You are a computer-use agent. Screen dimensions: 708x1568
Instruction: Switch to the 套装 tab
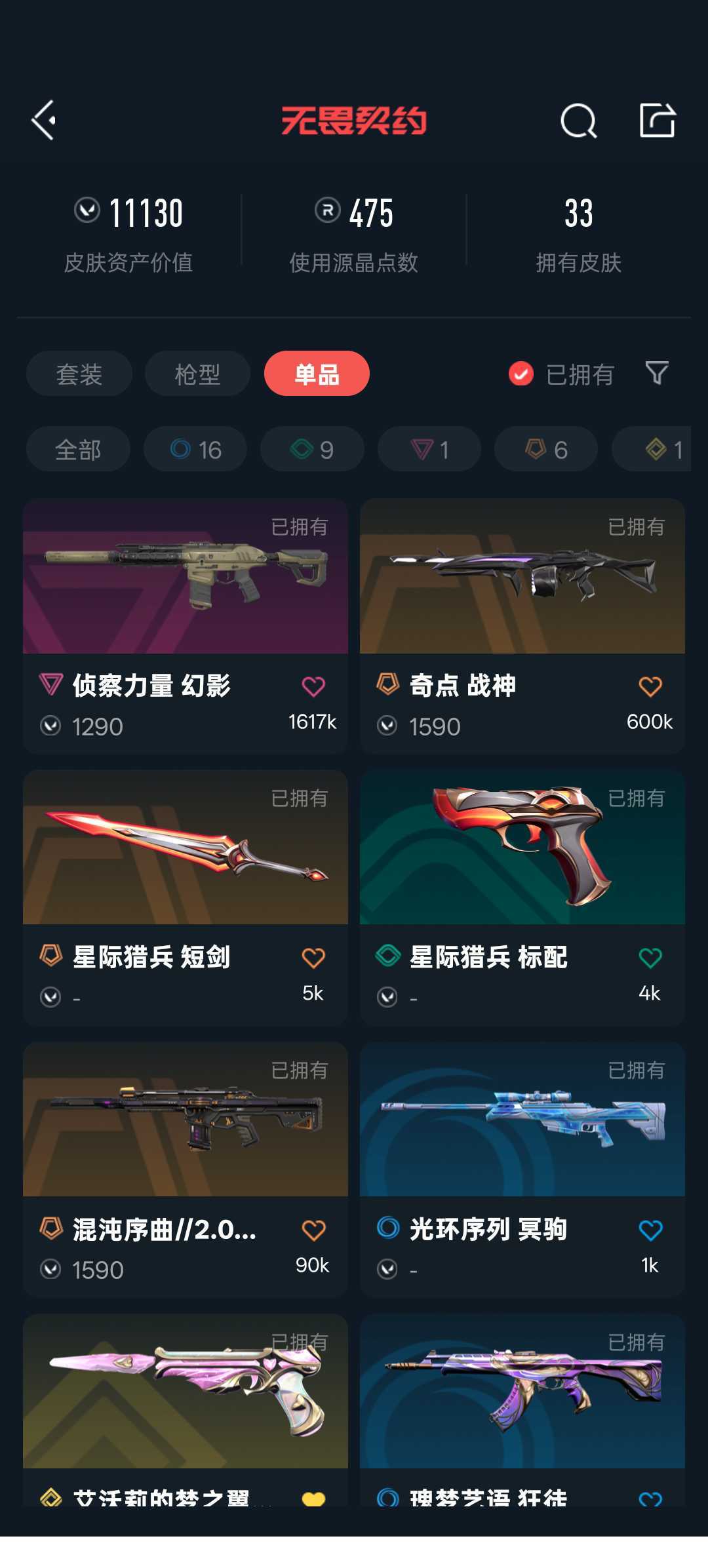tap(79, 374)
